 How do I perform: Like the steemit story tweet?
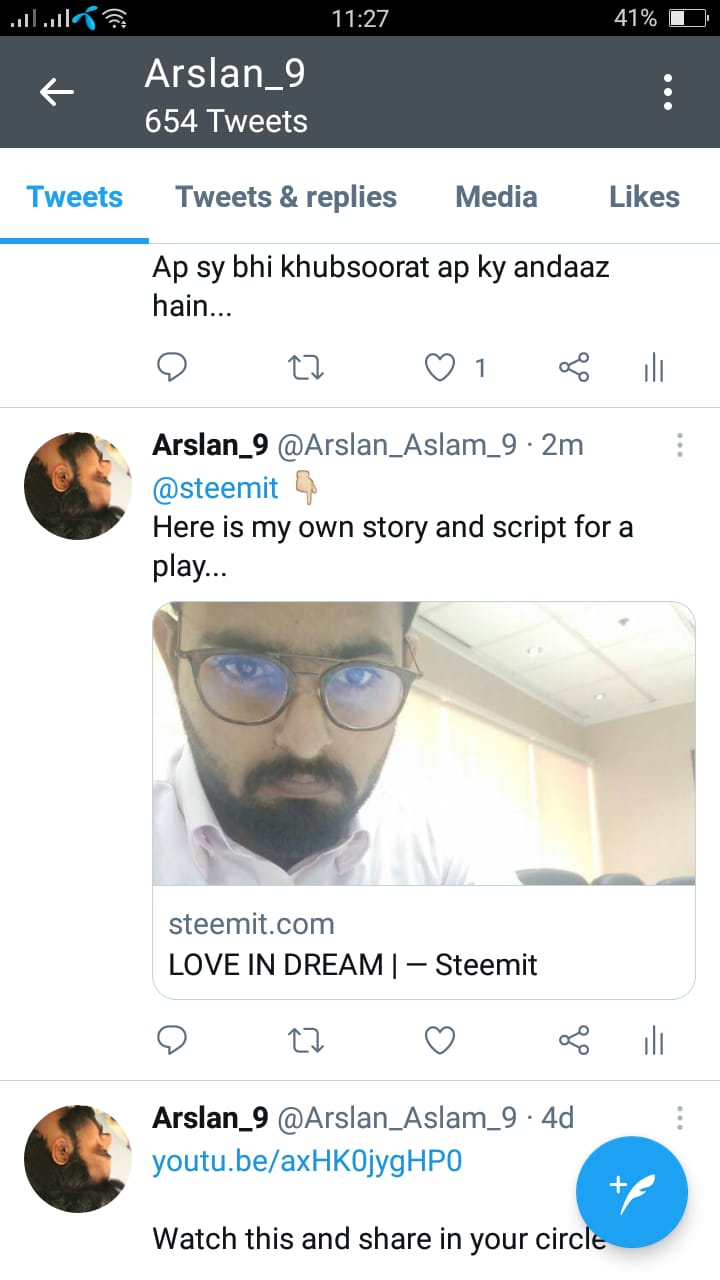(x=440, y=1041)
